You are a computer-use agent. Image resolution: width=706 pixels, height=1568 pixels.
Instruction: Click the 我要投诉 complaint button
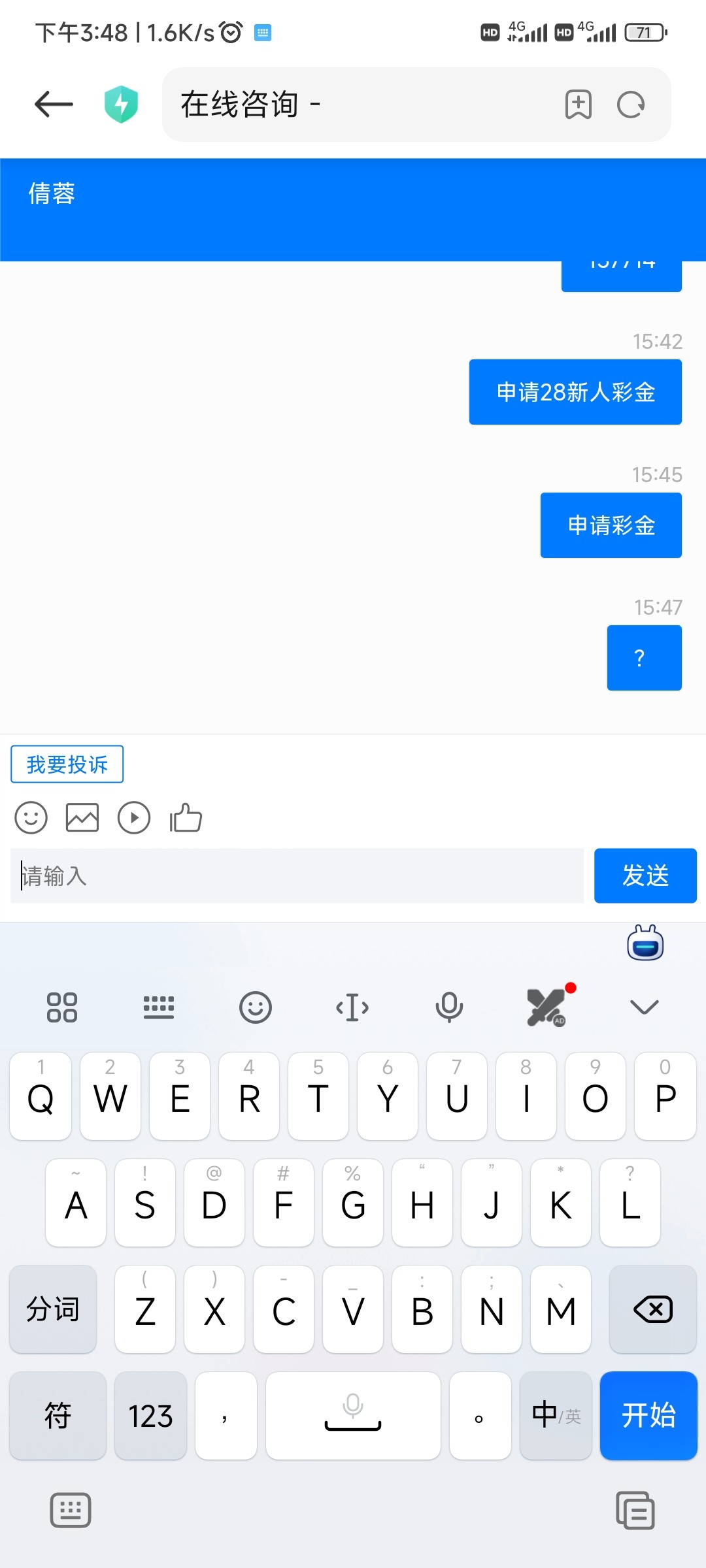67,763
